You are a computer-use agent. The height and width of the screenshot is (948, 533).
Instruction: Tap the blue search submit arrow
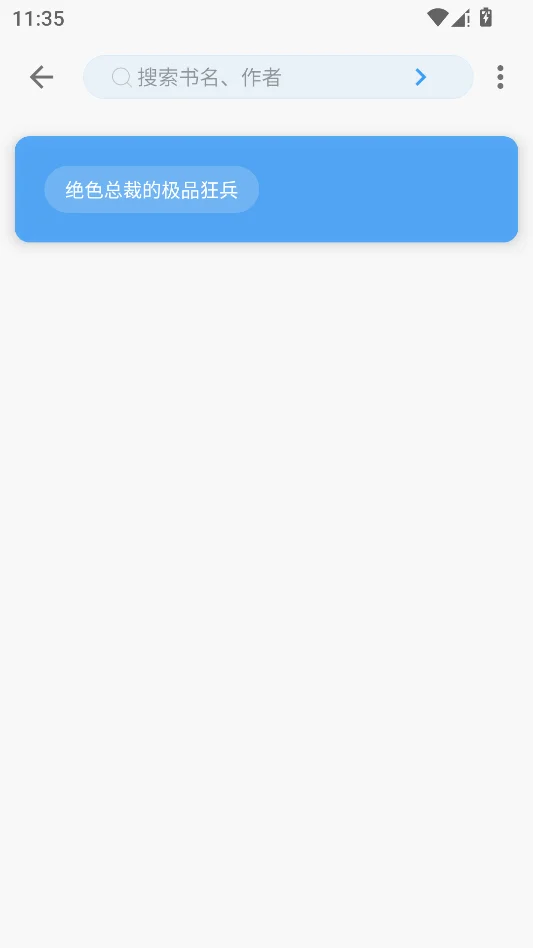pos(421,77)
